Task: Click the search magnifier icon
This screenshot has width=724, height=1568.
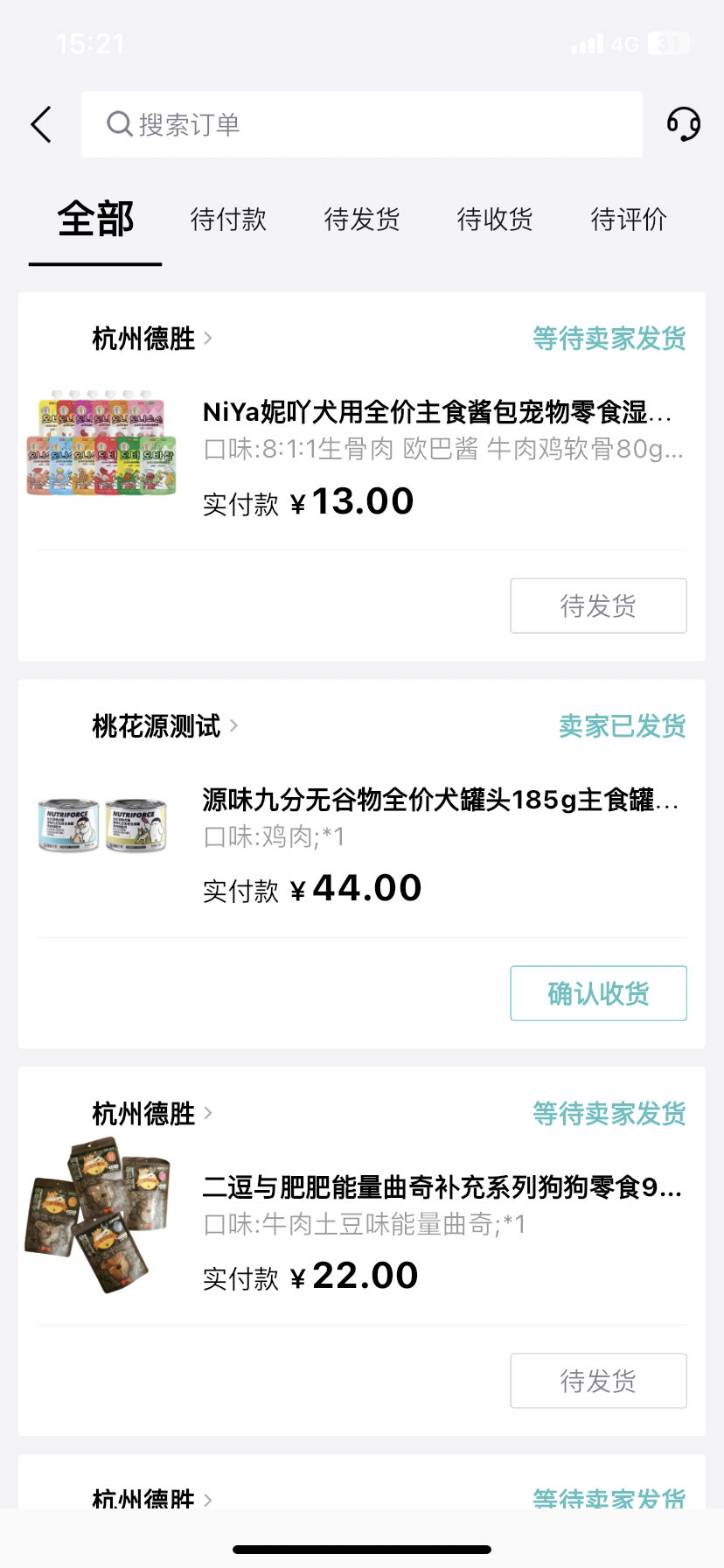Action: tap(119, 123)
